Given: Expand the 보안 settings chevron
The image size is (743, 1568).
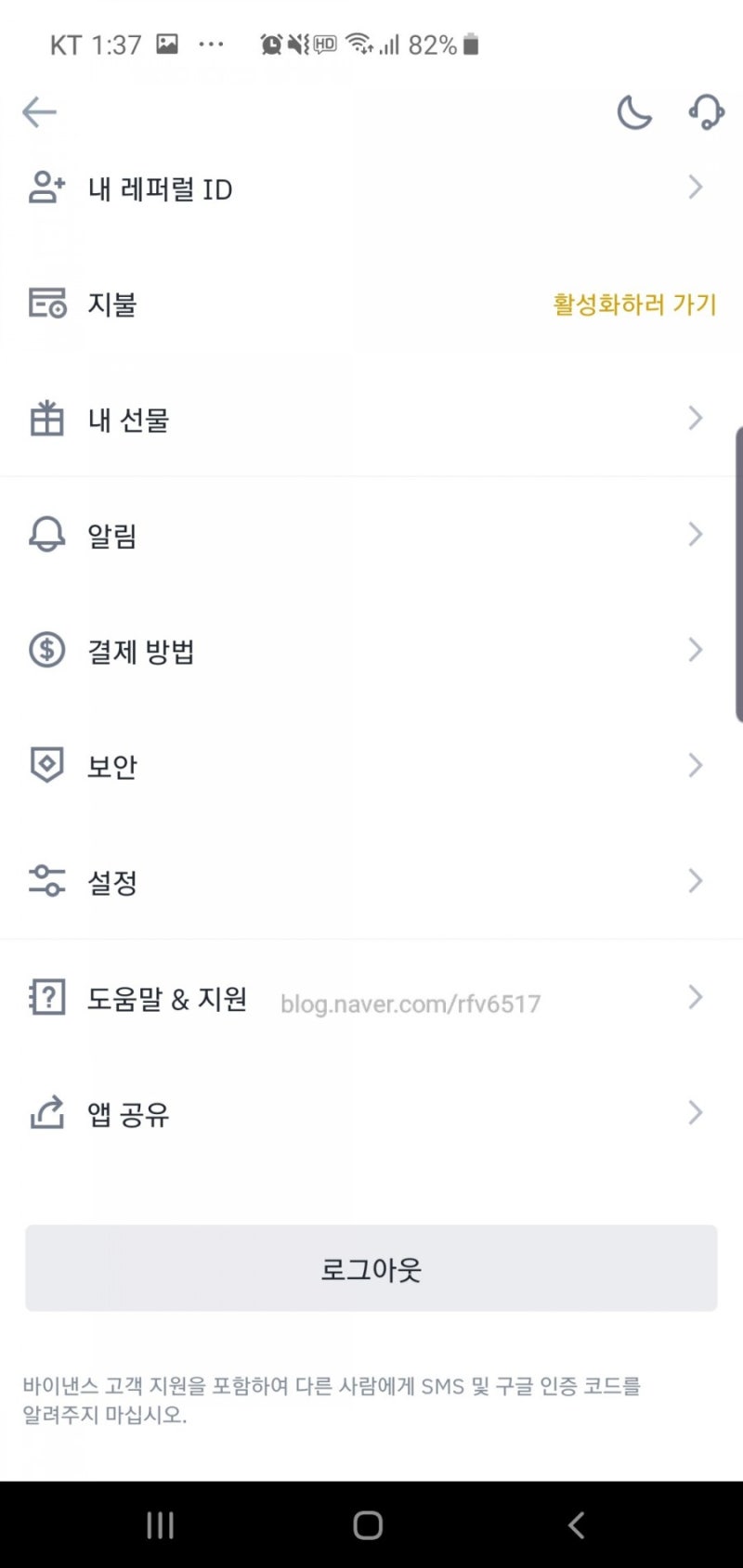Looking at the screenshot, I should point(695,765).
